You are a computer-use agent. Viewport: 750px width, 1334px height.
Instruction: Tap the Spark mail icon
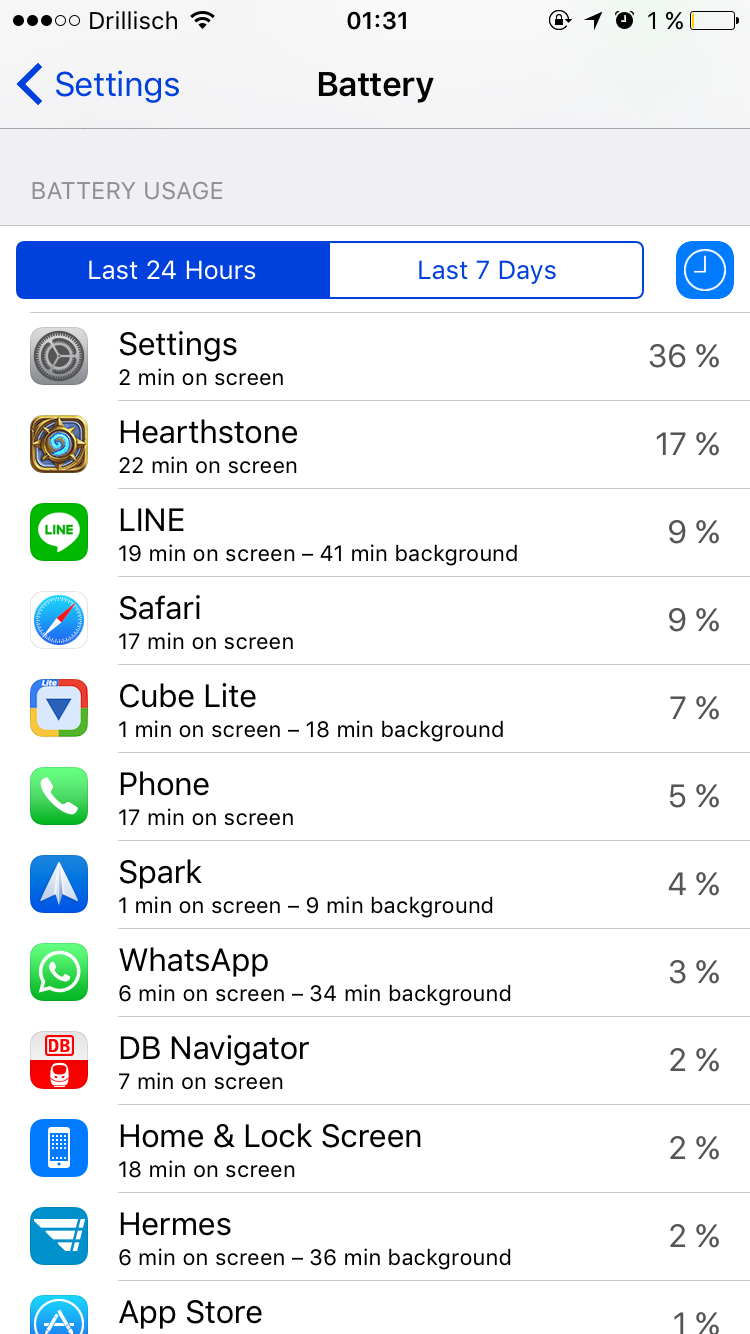(58, 884)
